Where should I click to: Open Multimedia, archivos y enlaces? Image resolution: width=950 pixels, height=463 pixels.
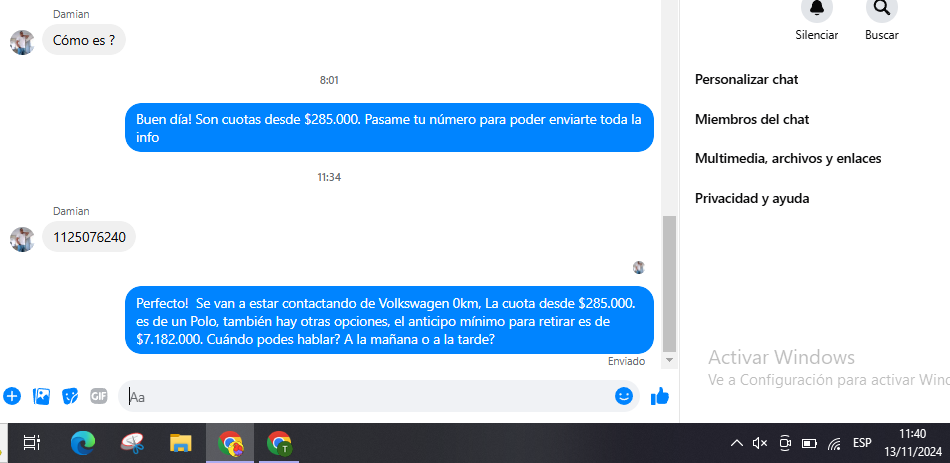coord(787,158)
